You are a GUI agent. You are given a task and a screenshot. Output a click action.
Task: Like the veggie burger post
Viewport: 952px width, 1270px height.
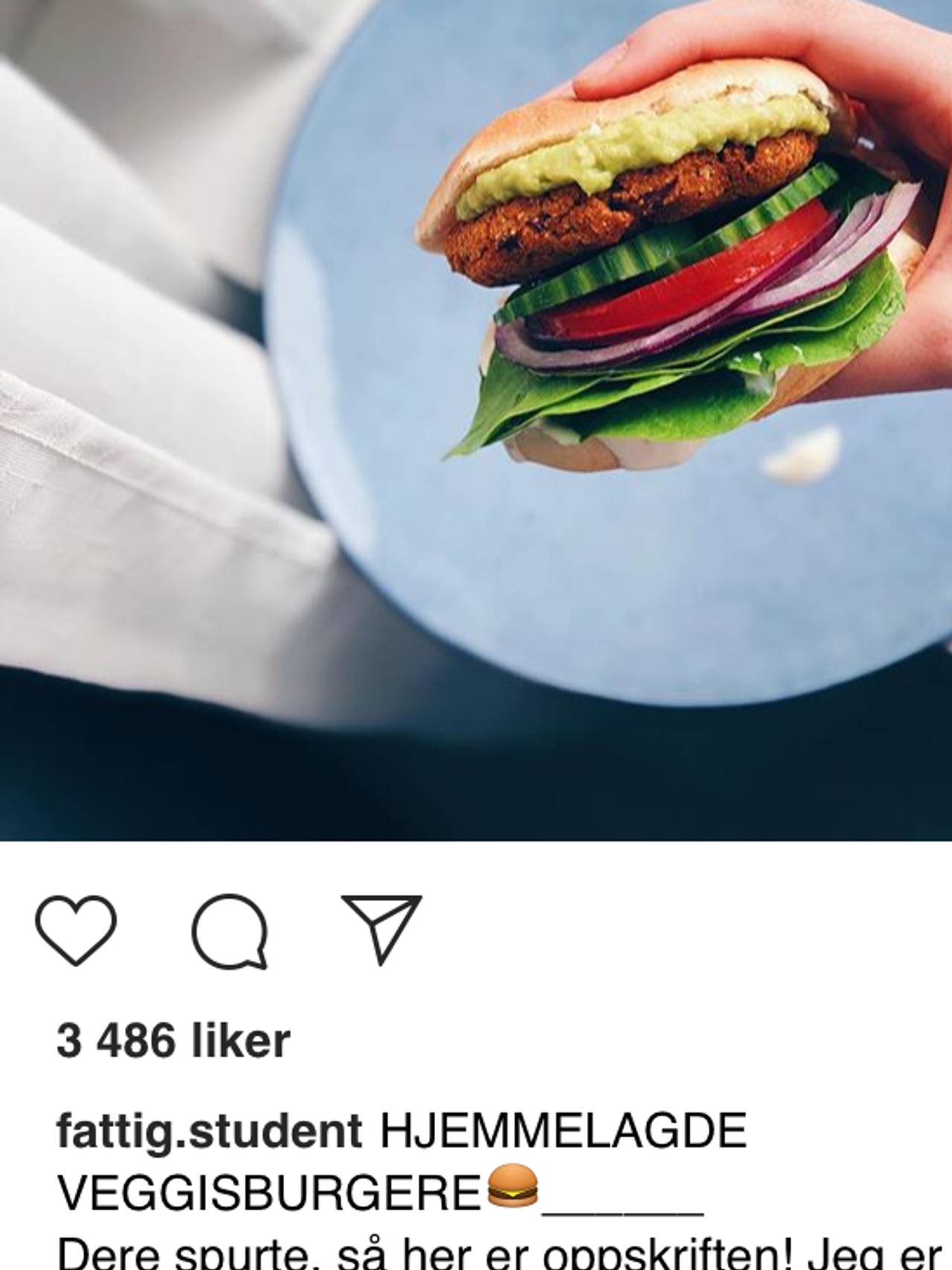(x=76, y=930)
